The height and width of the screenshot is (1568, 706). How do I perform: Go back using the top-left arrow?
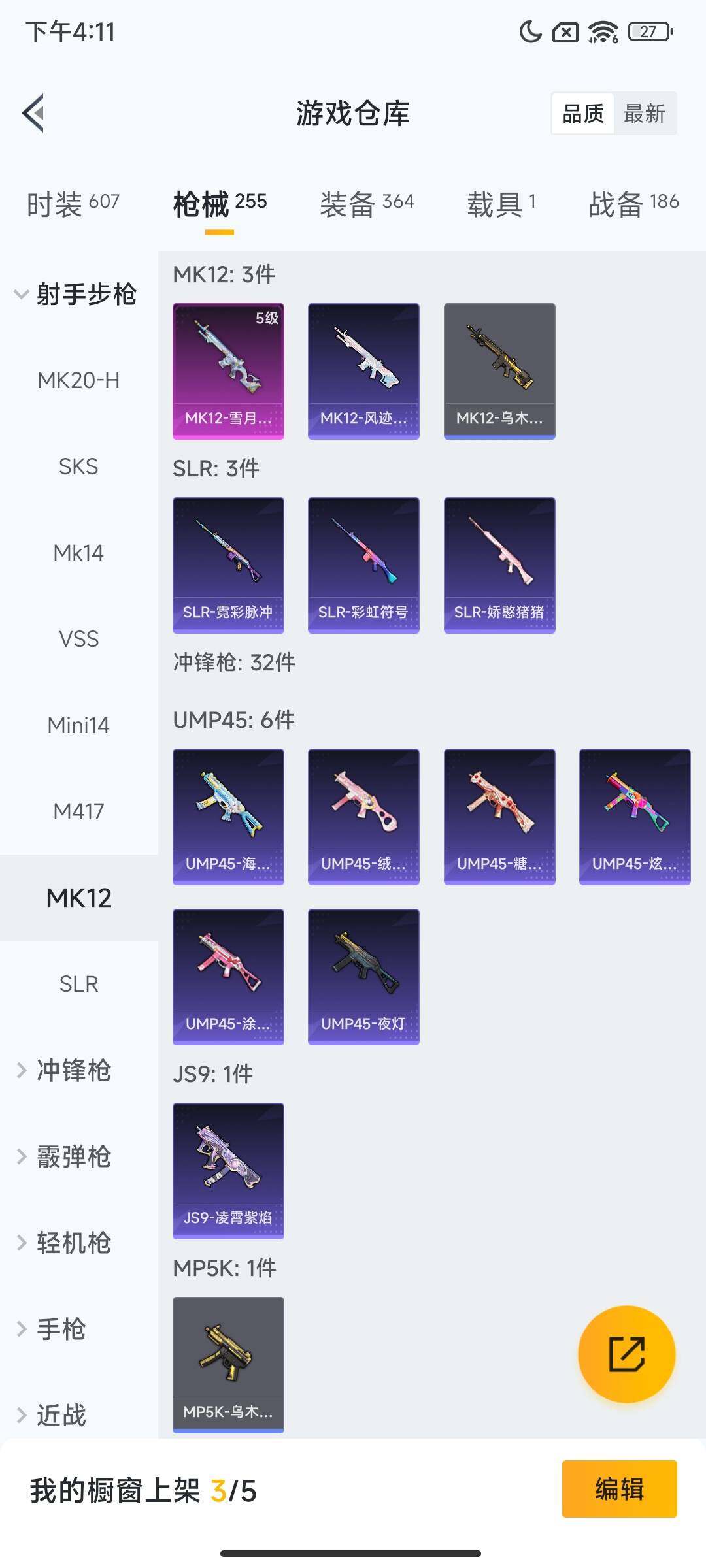pos(34,113)
